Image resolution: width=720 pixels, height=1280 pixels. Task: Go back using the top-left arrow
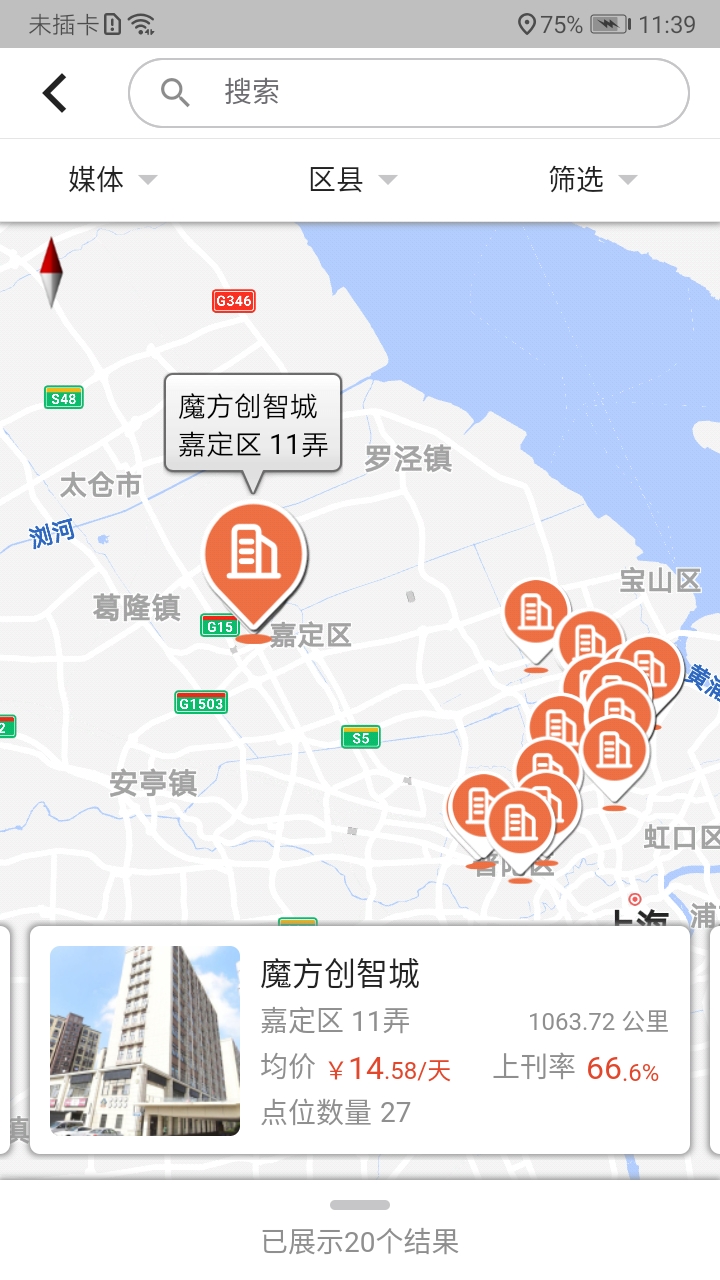[55, 93]
